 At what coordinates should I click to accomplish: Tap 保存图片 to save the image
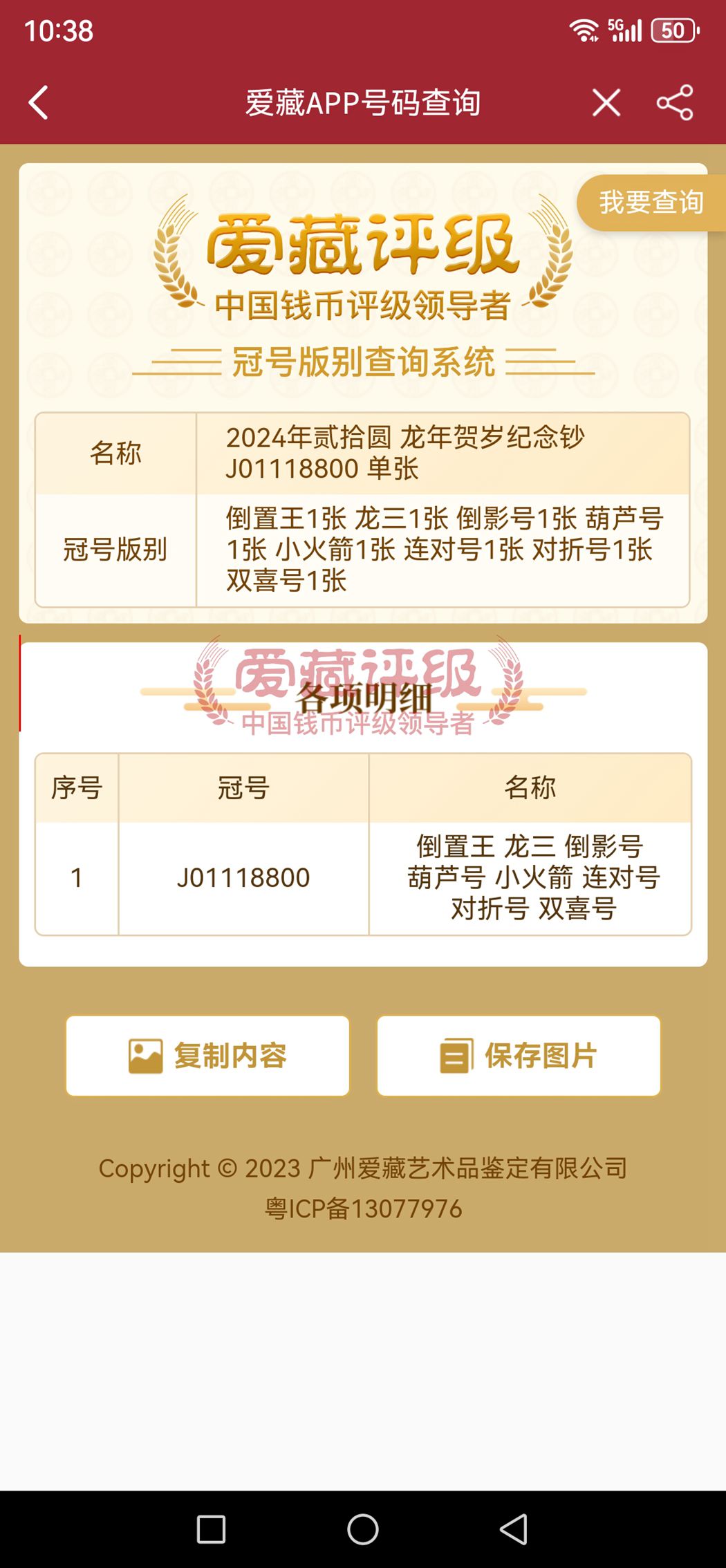[519, 1056]
